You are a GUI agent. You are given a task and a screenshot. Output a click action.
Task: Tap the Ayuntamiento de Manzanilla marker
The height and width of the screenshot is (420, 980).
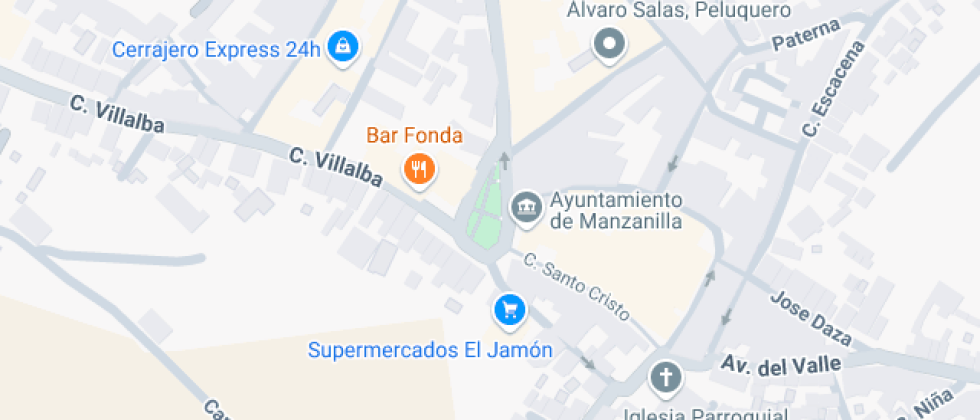[526, 208]
